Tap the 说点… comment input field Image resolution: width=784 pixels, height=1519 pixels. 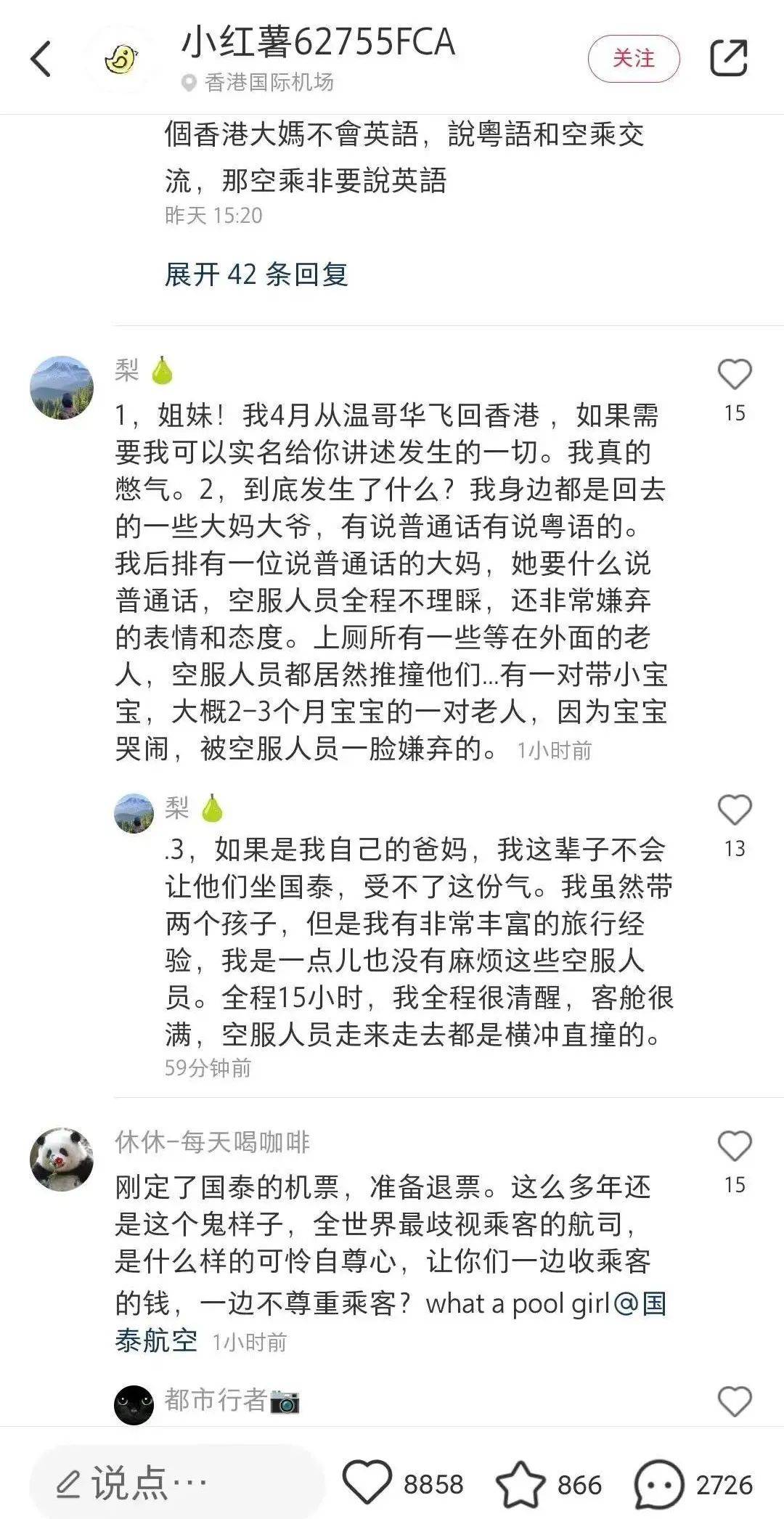174,1483
